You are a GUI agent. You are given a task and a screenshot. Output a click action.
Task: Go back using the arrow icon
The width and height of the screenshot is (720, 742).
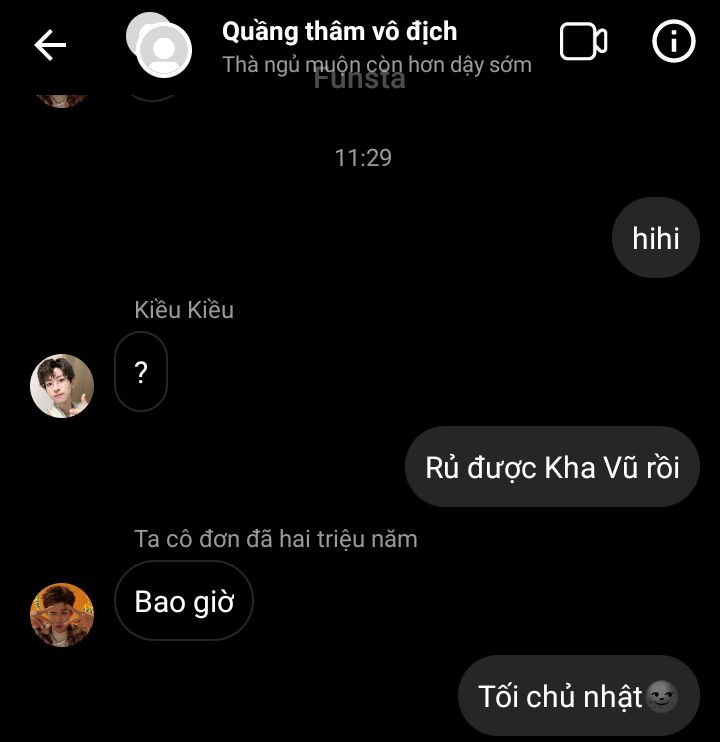50,44
